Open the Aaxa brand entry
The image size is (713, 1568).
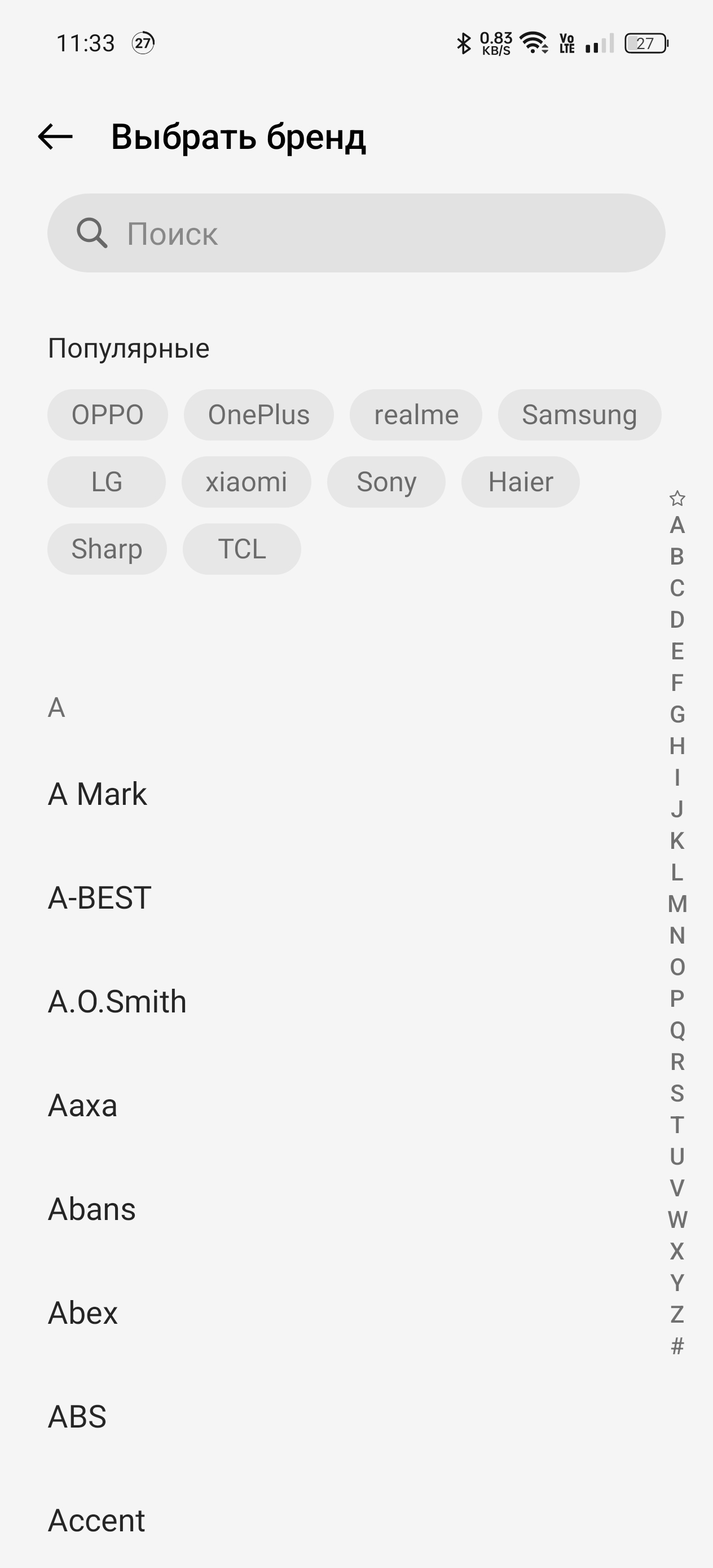(x=83, y=1105)
